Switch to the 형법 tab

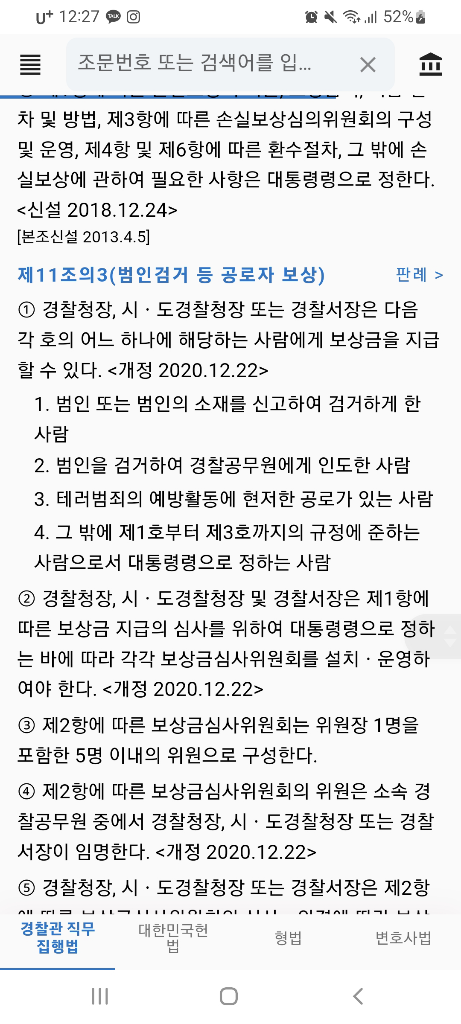point(288,939)
